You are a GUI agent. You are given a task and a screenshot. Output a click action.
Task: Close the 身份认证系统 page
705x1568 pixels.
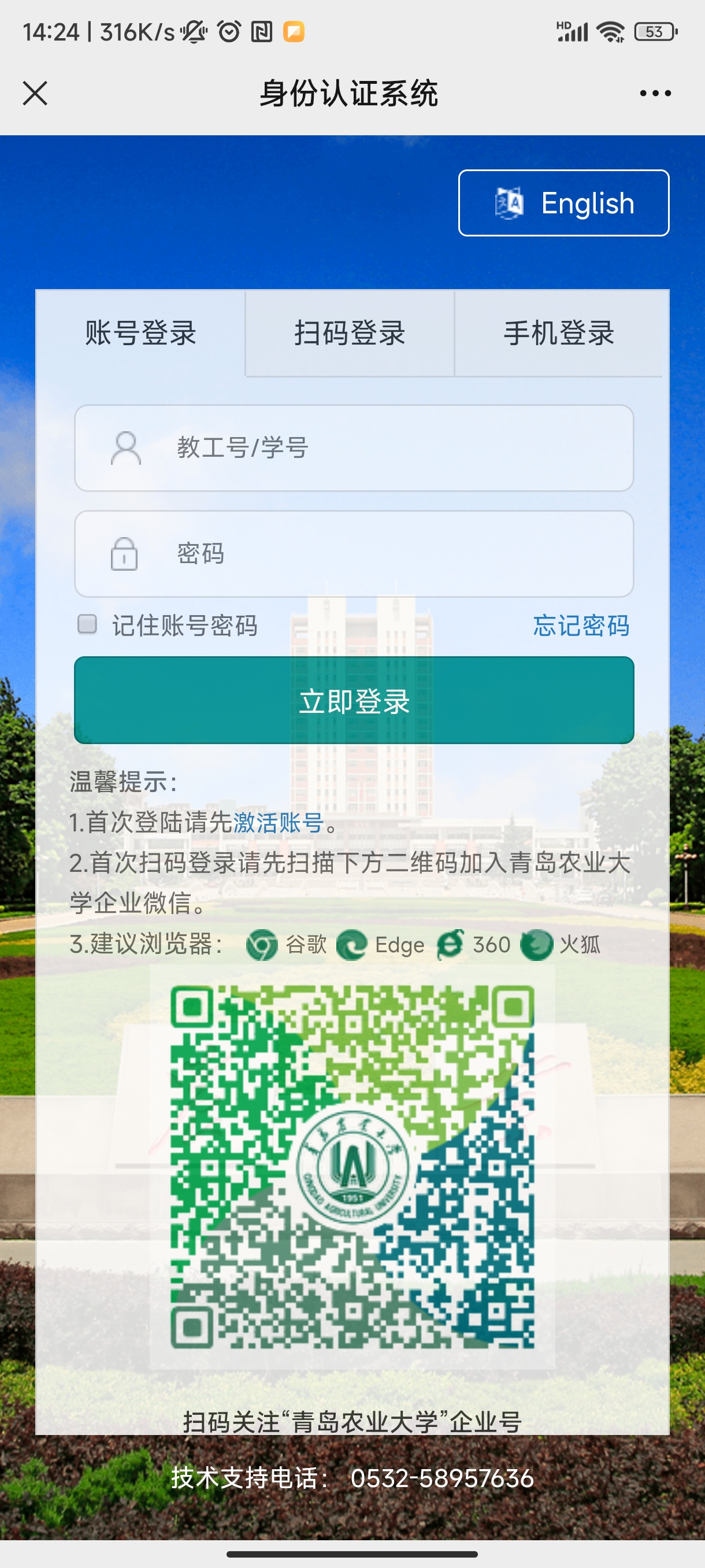(x=35, y=93)
